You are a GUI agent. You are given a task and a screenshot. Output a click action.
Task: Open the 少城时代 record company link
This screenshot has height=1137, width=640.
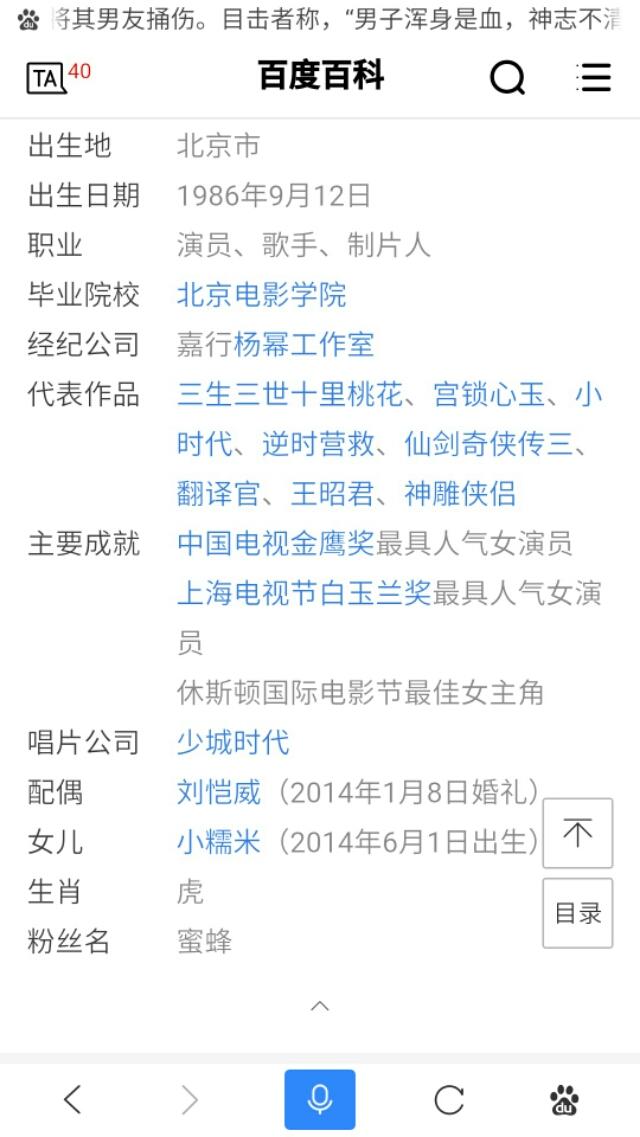coord(232,743)
